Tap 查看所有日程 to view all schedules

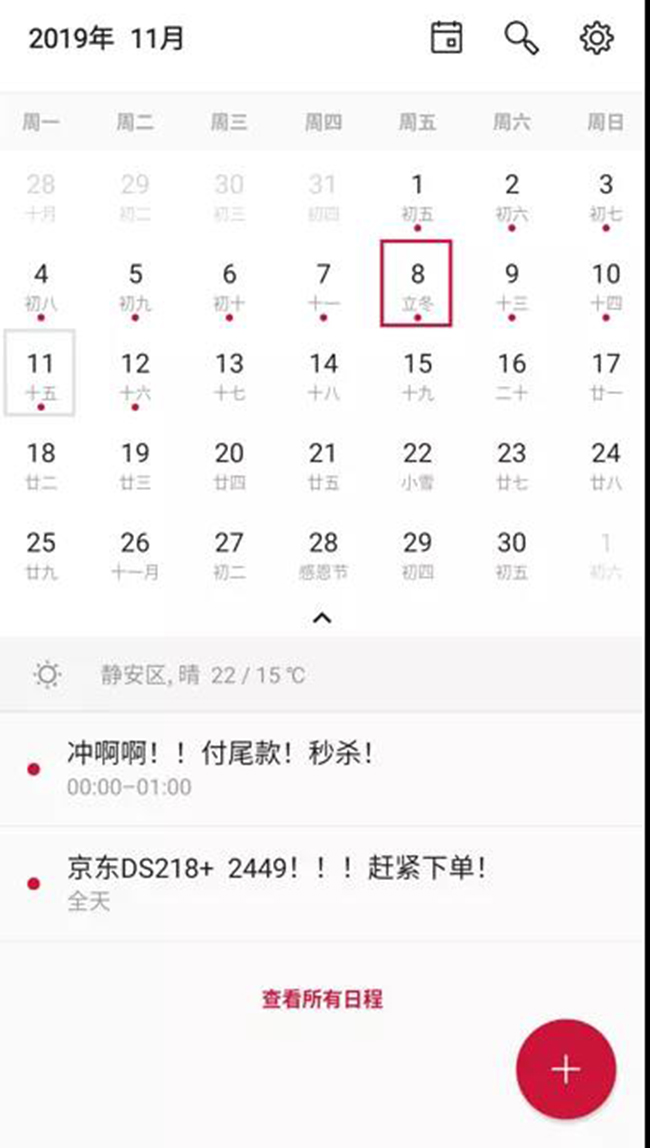click(x=322, y=999)
